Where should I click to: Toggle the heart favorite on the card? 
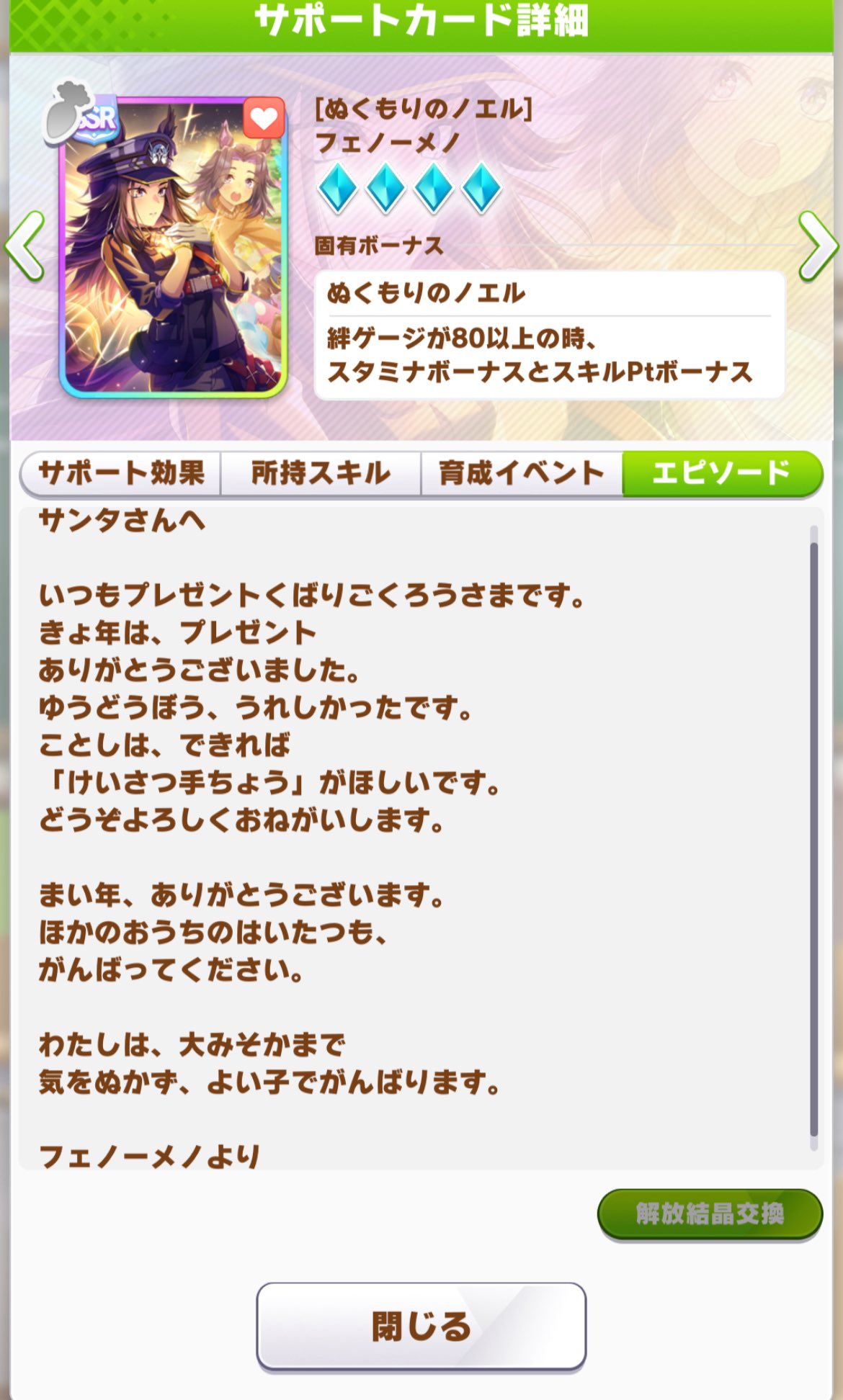pyautogui.click(x=264, y=117)
